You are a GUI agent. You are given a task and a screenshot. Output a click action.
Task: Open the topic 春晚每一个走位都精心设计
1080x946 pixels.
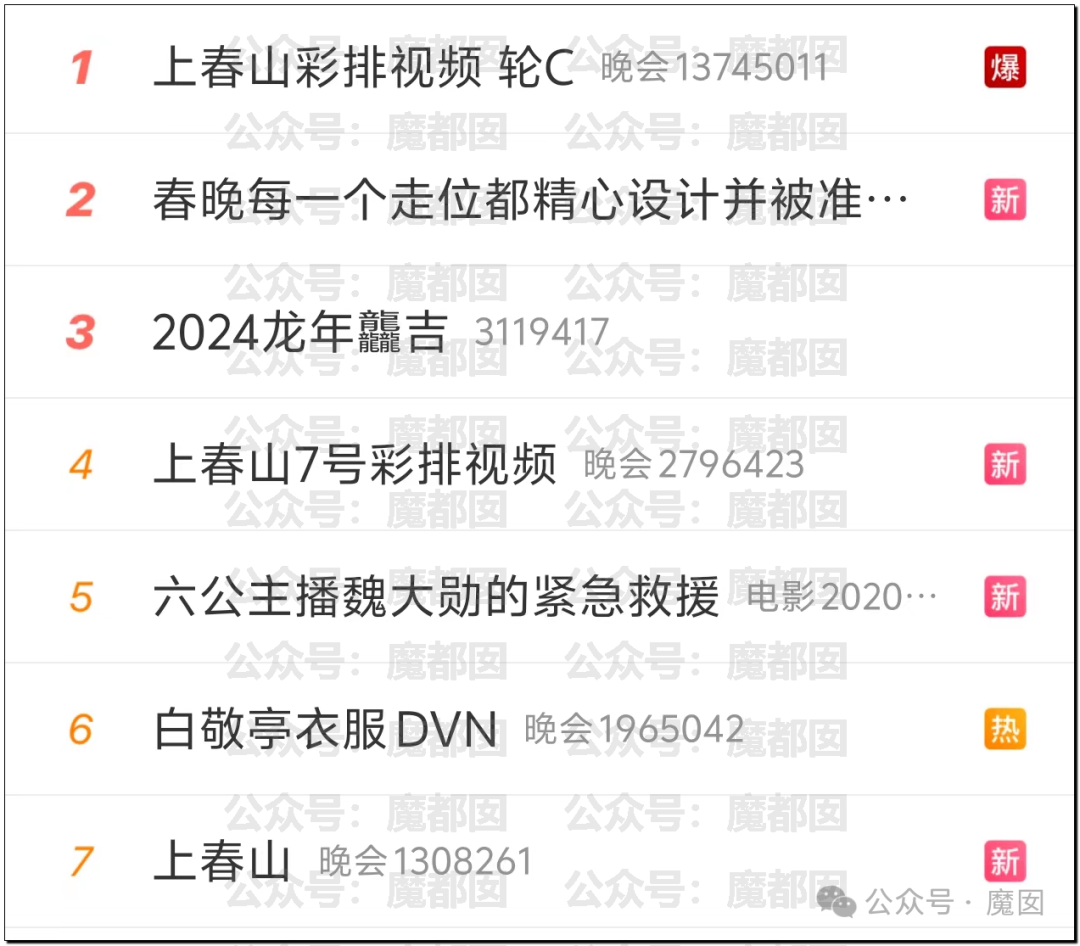(530, 201)
